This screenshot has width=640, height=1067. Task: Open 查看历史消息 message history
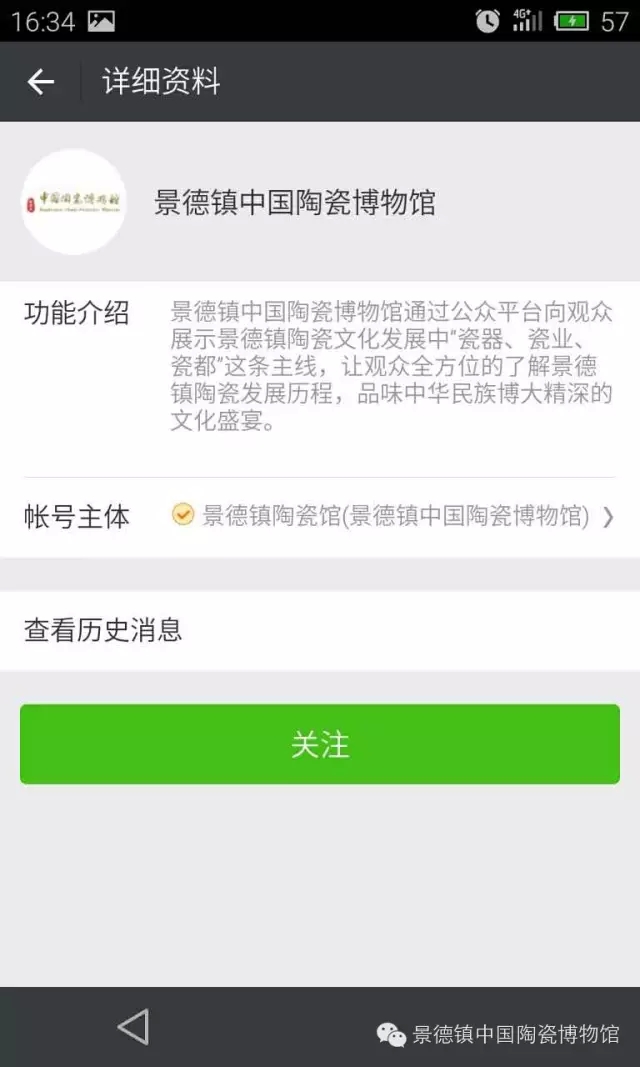[x=320, y=630]
